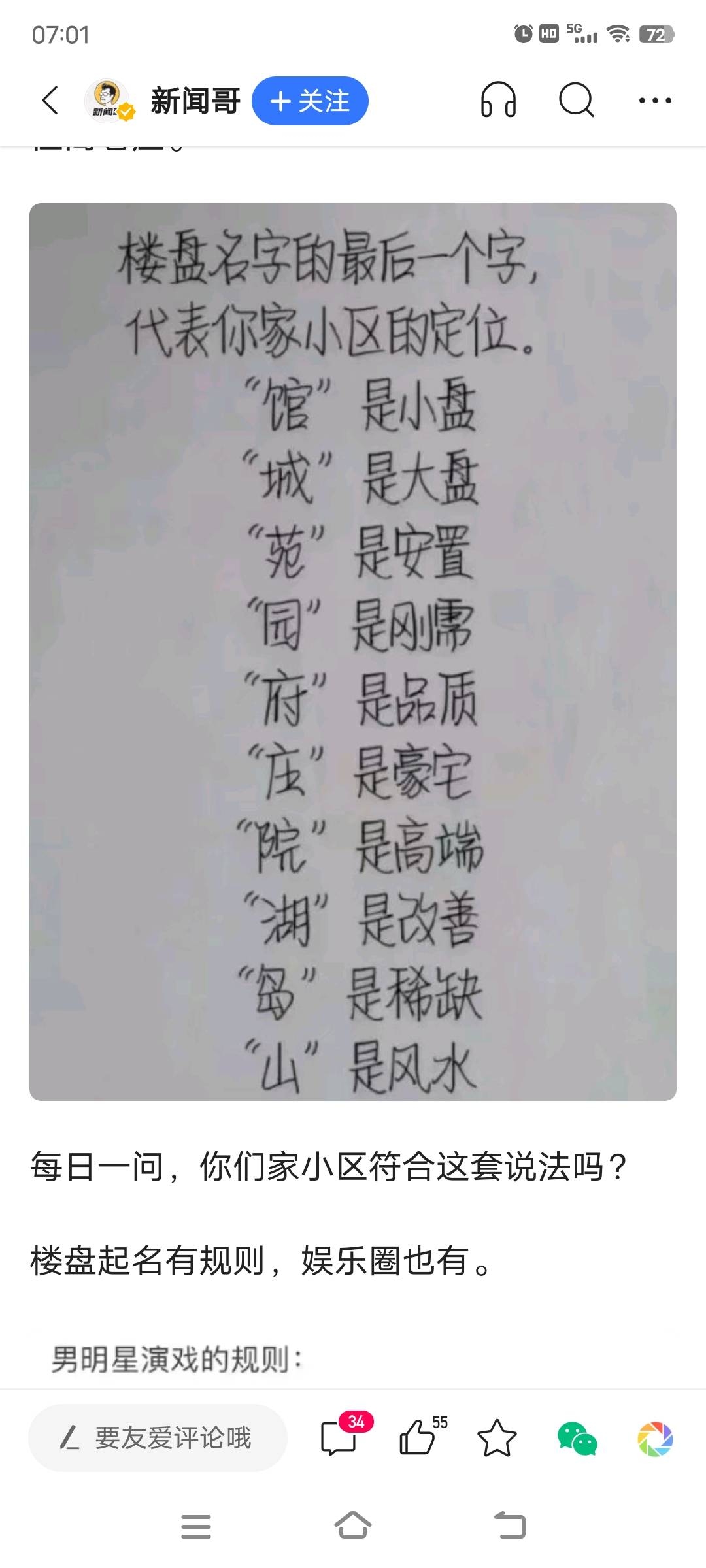
Task: Share to Moments via the colorful circle icon
Action: (x=655, y=1438)
